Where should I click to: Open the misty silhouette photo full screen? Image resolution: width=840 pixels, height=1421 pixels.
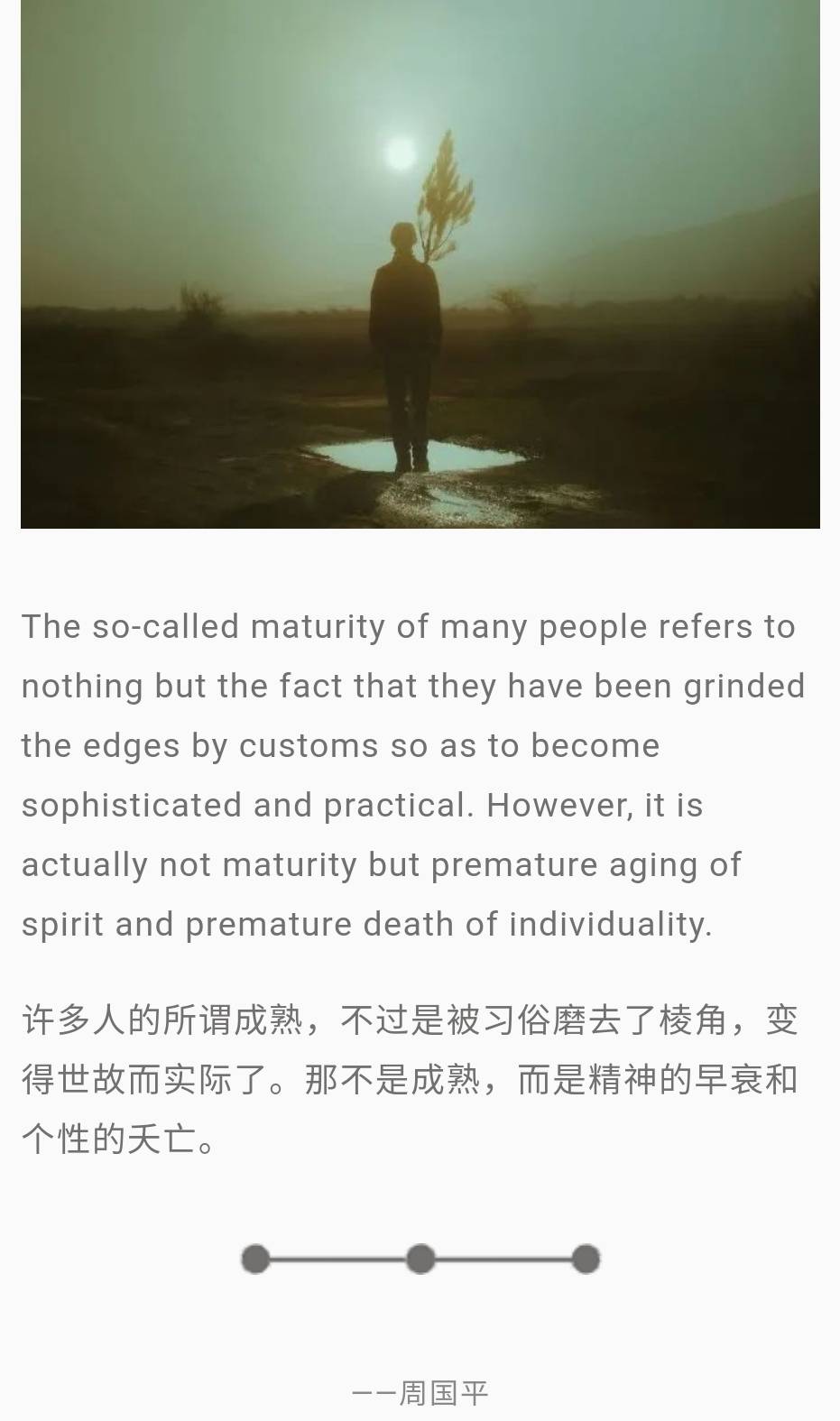point(420,263)
